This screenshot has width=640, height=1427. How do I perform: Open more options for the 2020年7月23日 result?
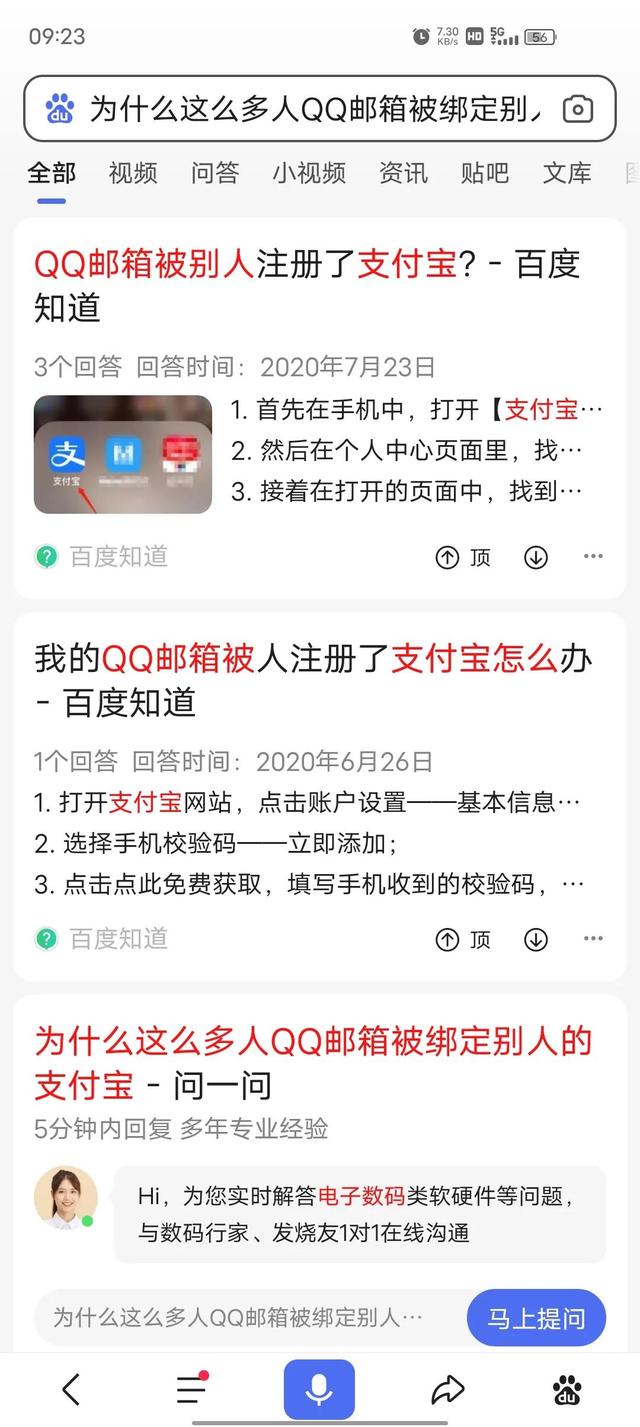tap(593, 557)
